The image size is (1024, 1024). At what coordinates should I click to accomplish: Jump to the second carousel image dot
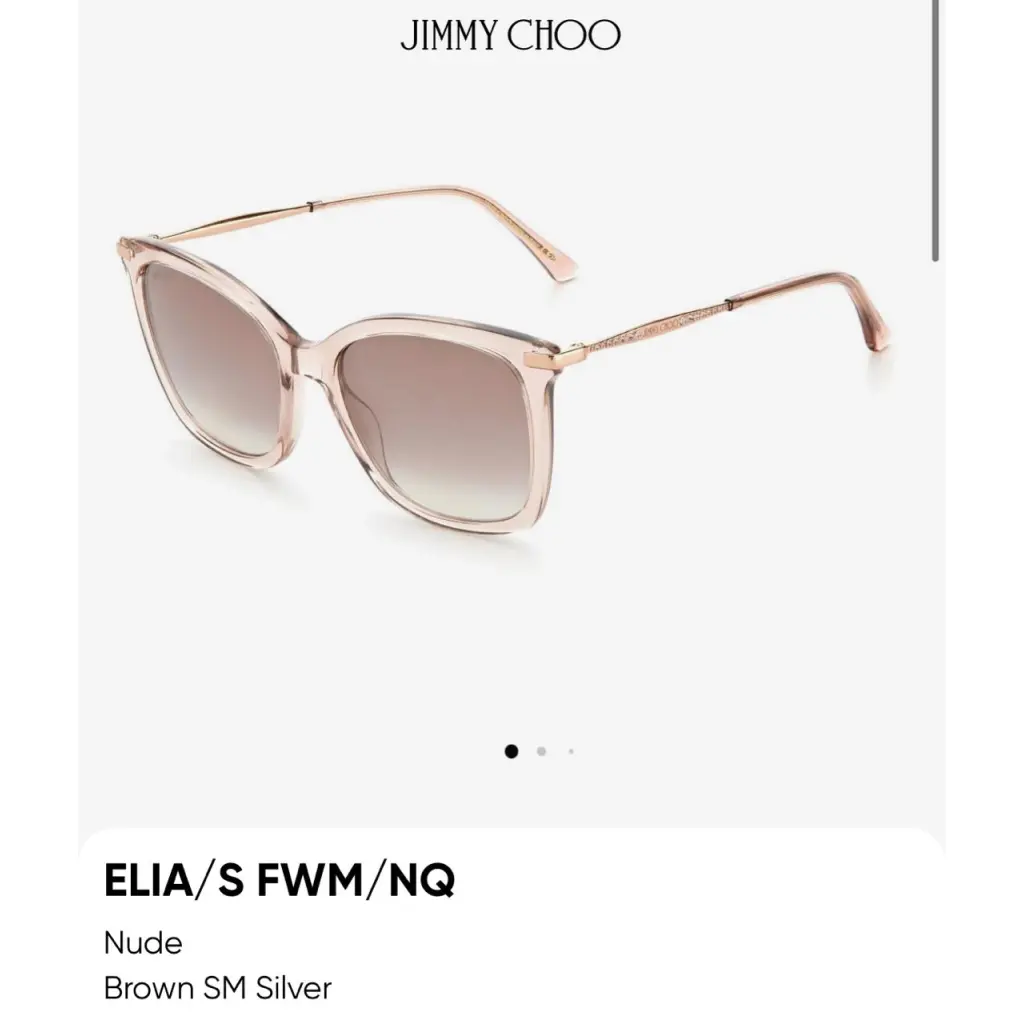[541, 751]
